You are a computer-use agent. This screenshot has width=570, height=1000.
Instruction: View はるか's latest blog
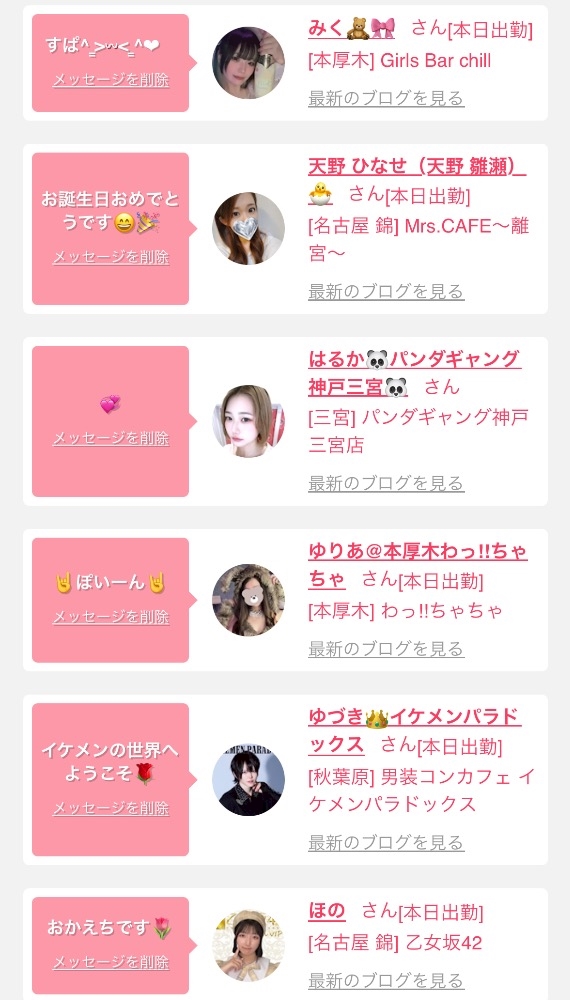(x=386, y=483)
